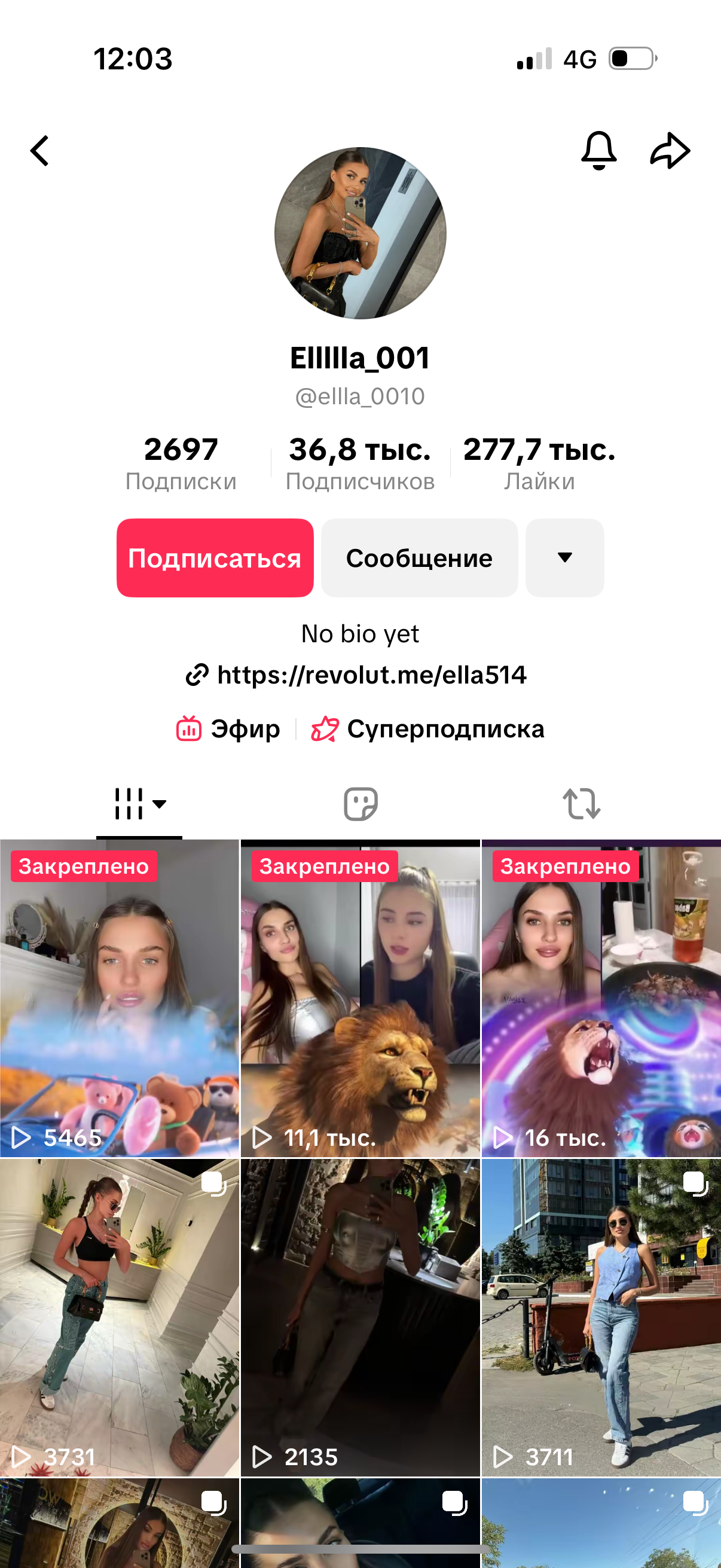Open the post with 2135 views
Screen dimensions: 721x1568
click(x=360, y=1317)
